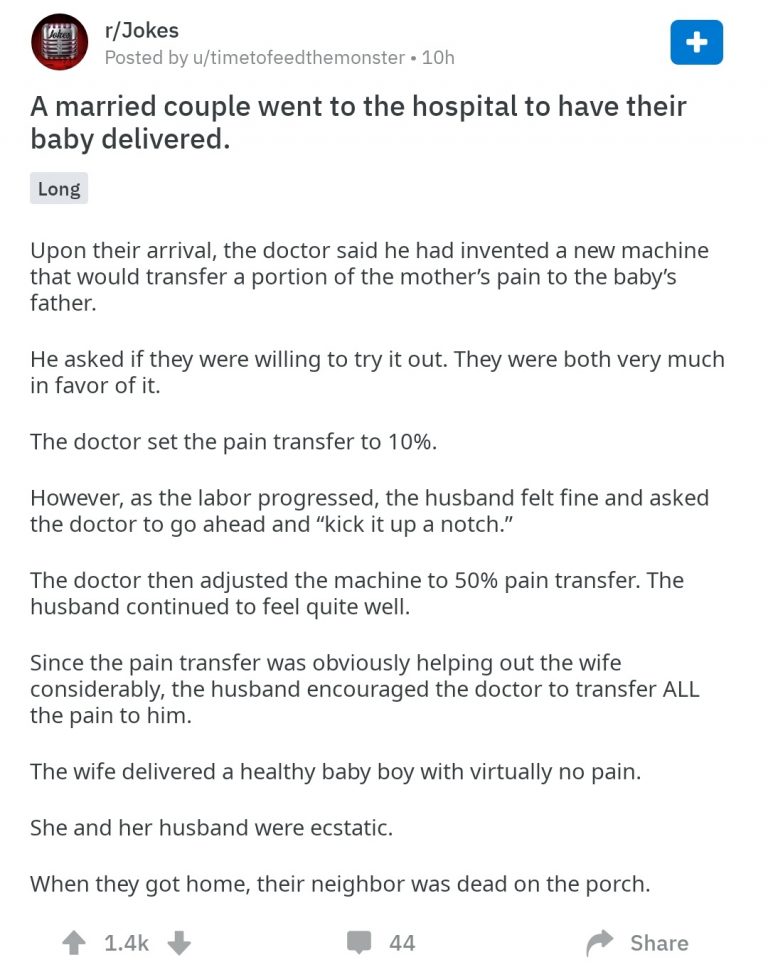Image resolution: width=768 pixels, height=972 pixels.
Task: Open the r/Jokes subreddit avatar
Action: tap(59, 42)
